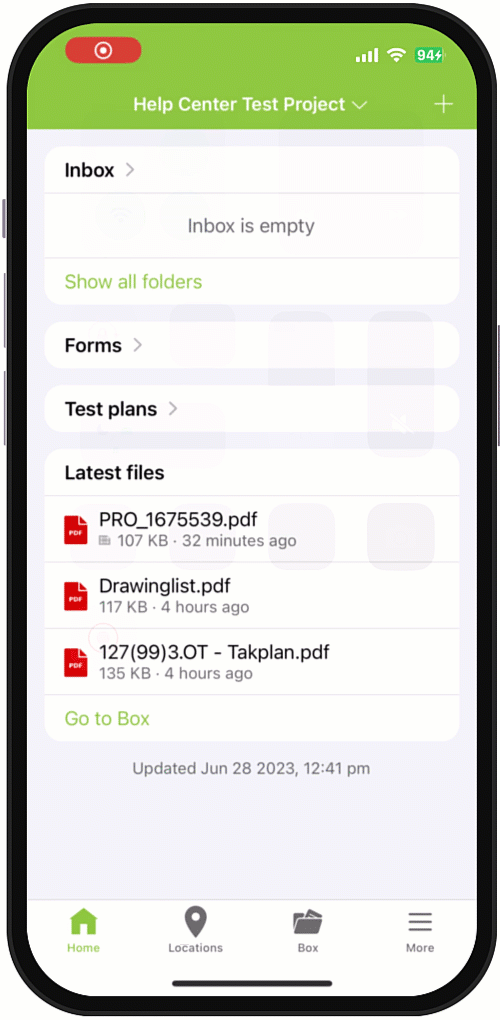Open 127(99)3.OT - Takplan.pdf
Image resolution: width=500 pixels, height=1020 pixels.
click(252, 662)
